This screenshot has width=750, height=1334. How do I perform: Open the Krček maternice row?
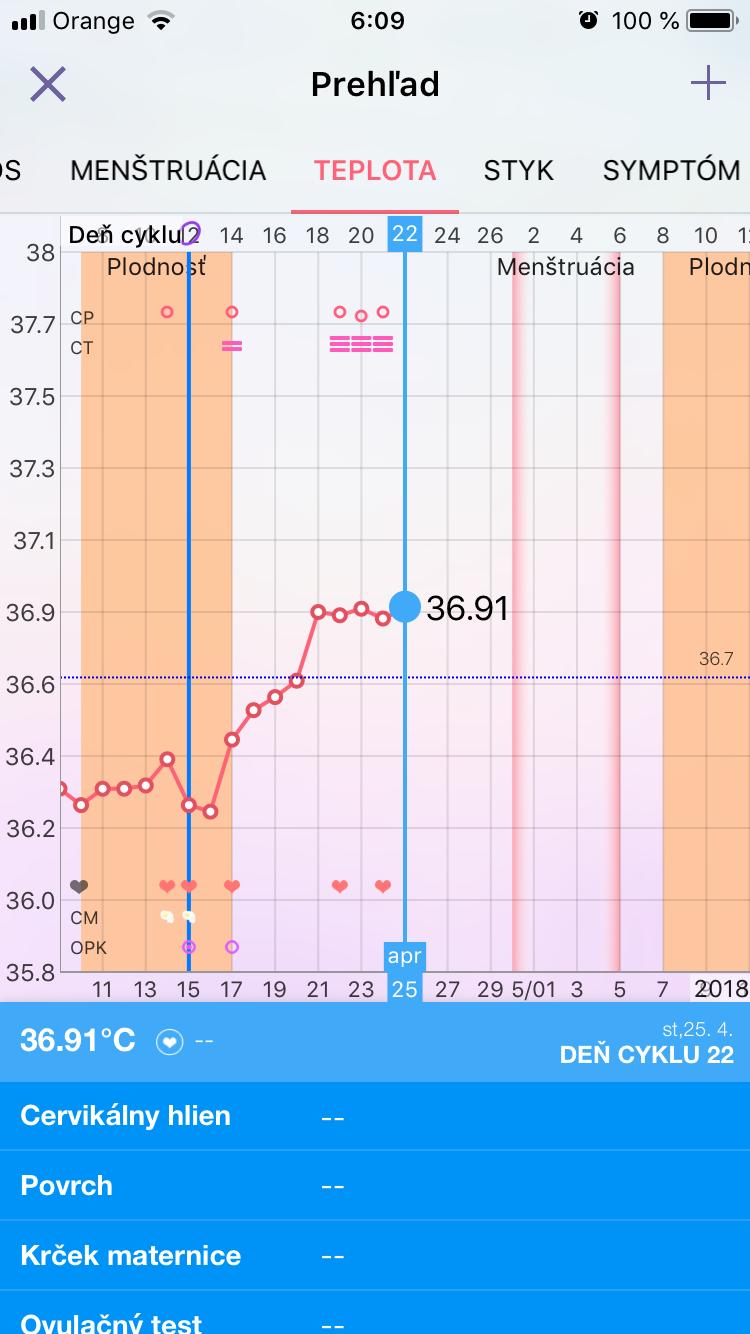tap(375, 1256)
